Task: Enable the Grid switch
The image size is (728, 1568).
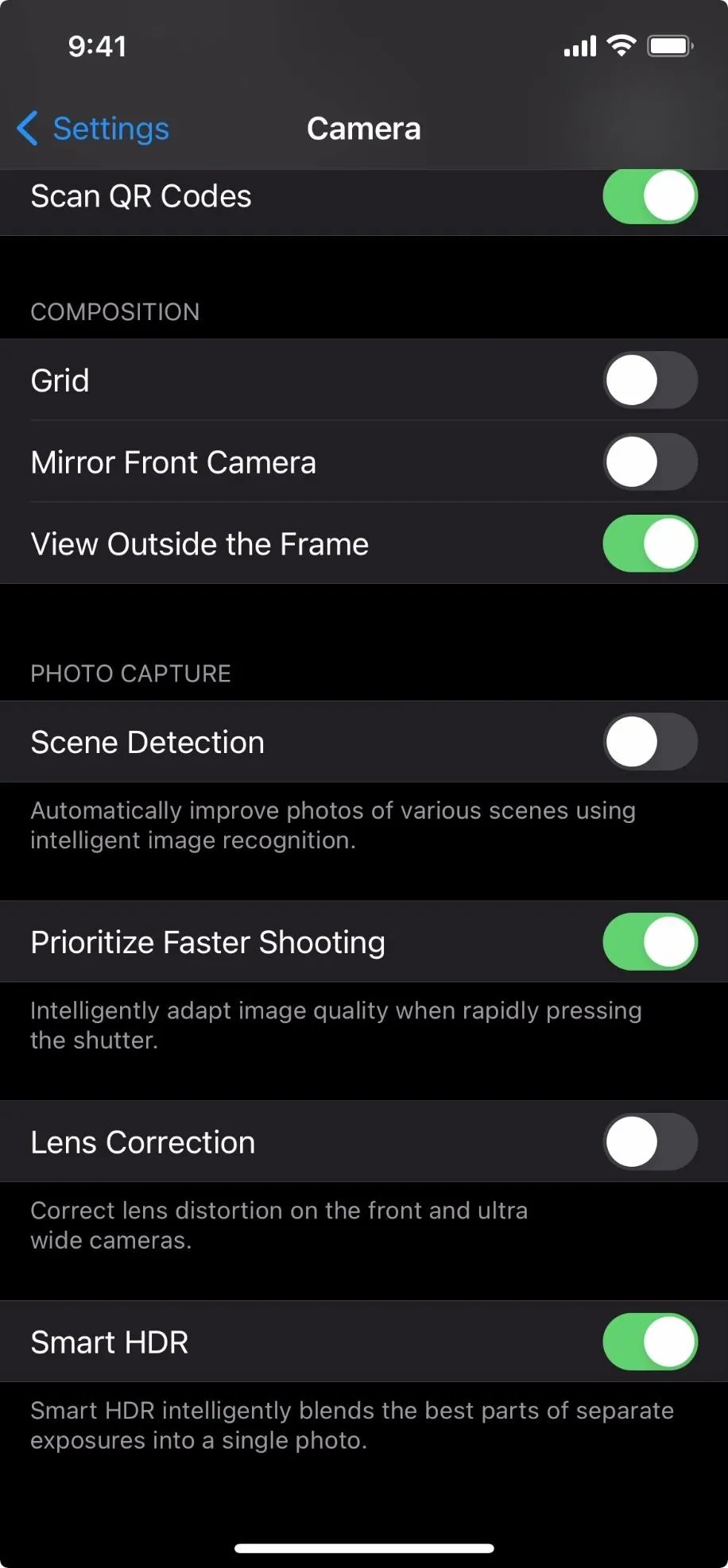Action: point(650,380)
